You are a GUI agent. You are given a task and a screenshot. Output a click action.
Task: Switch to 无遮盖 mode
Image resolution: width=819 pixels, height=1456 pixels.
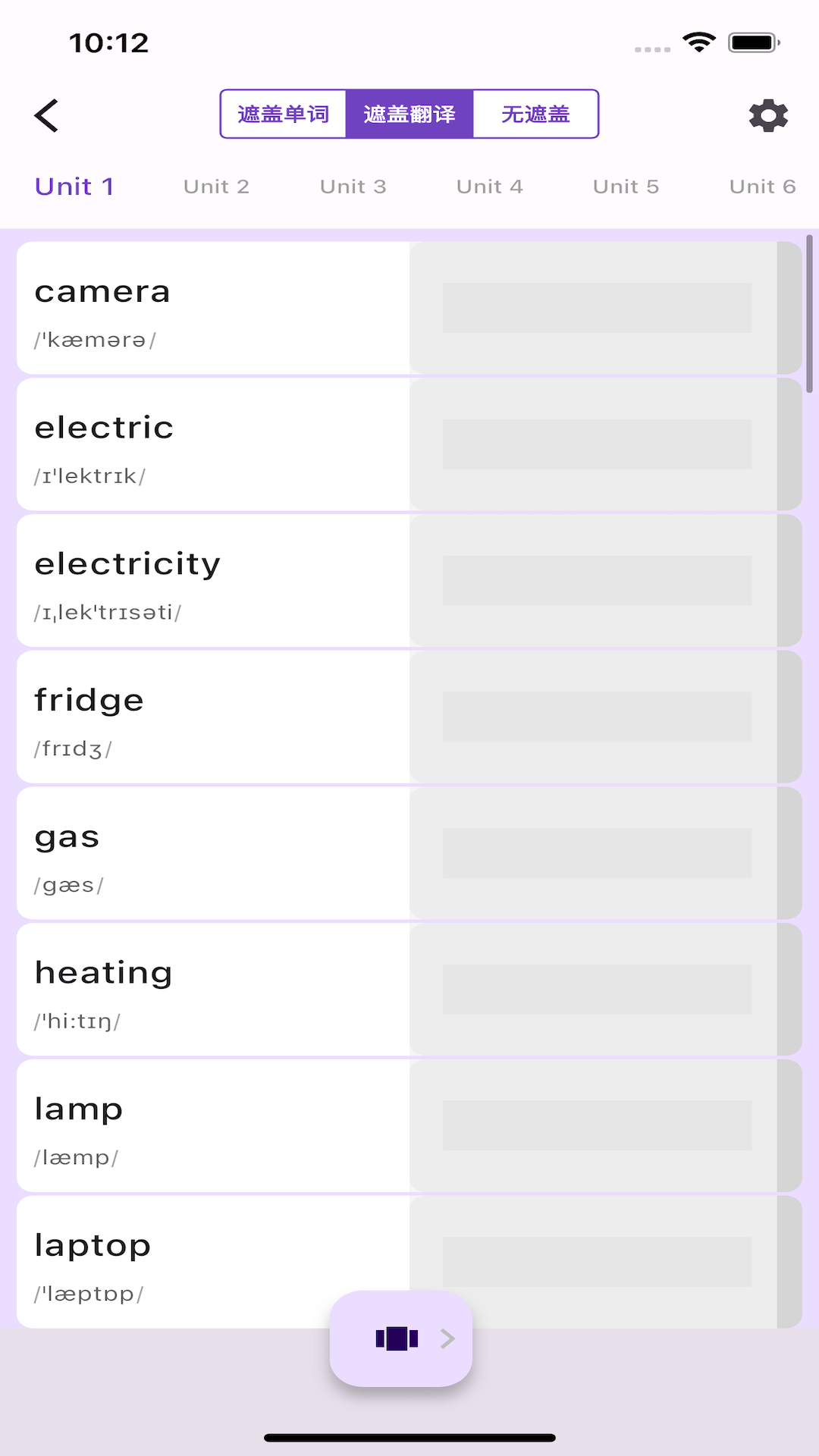click(x=535, y=115)
